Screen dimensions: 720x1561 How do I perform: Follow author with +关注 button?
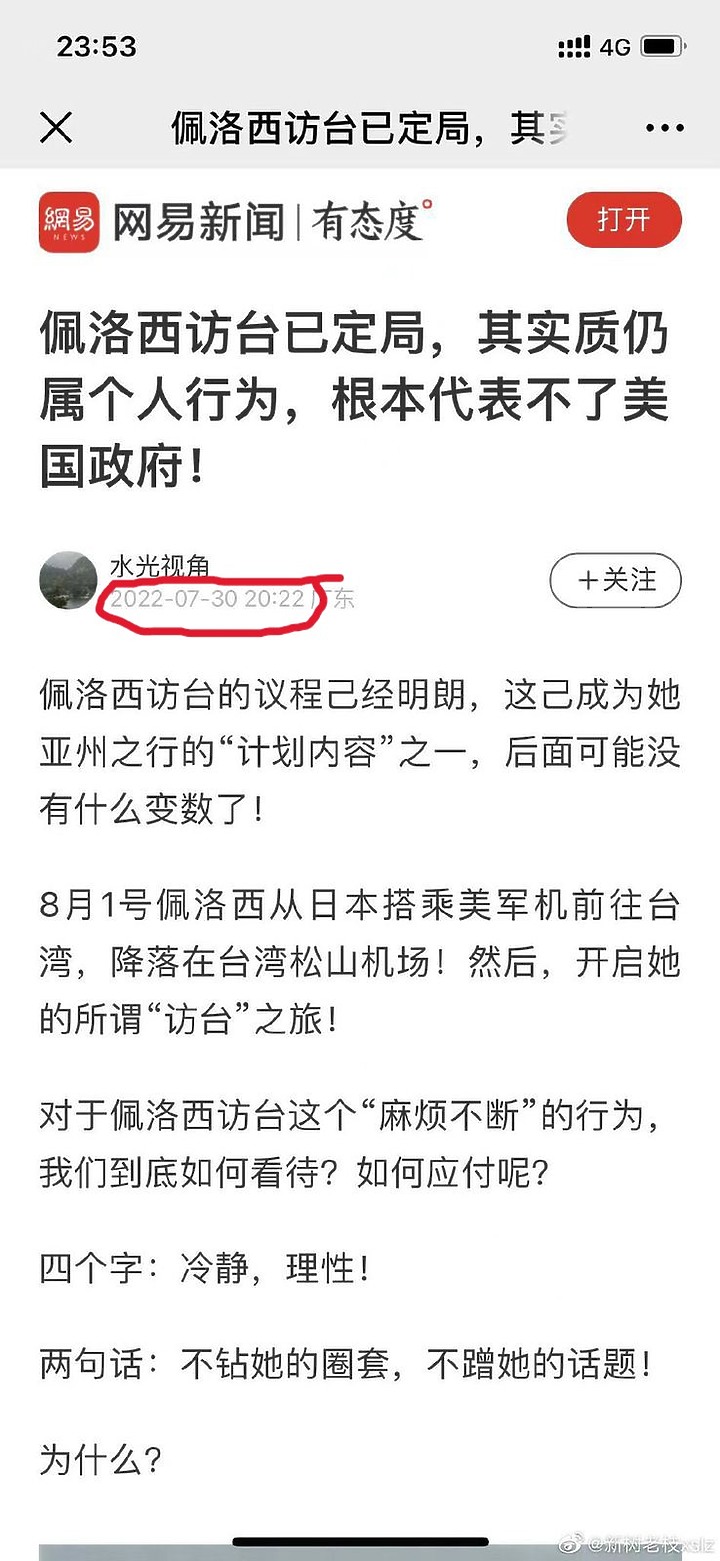pyautogui.click(x=615, y=580)
